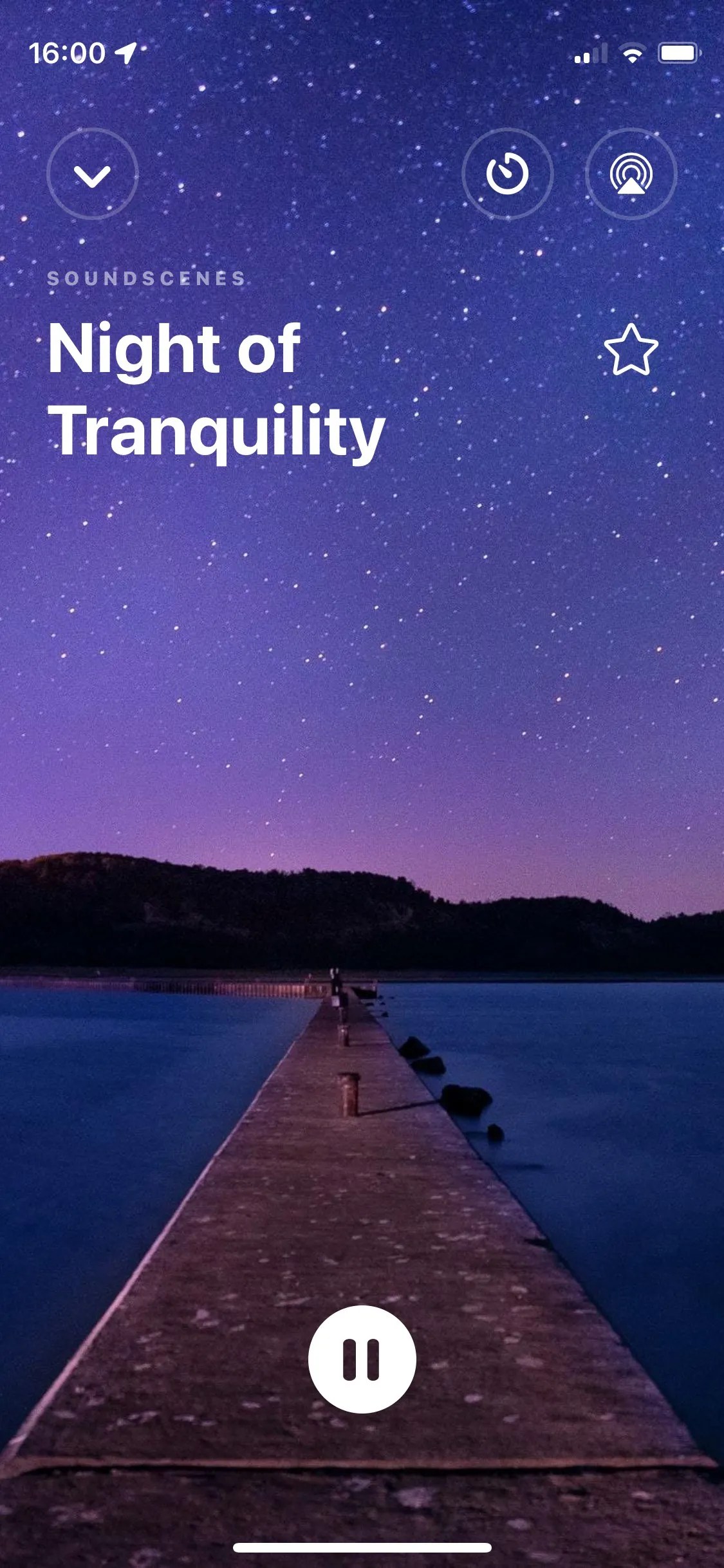The height and width of the screenshot is (1568, 724).
Task: Open AirPlay audio output options
Action: (x=631, y=174)
